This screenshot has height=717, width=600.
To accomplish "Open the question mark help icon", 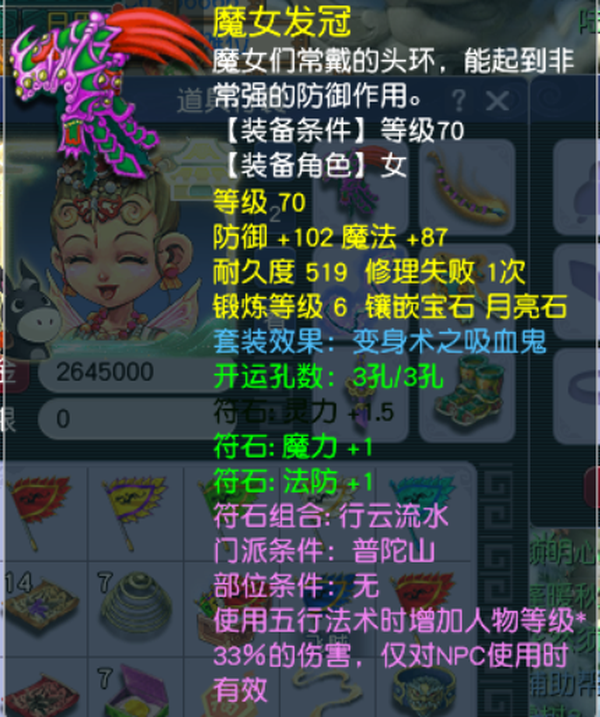I will pos(459,100).
